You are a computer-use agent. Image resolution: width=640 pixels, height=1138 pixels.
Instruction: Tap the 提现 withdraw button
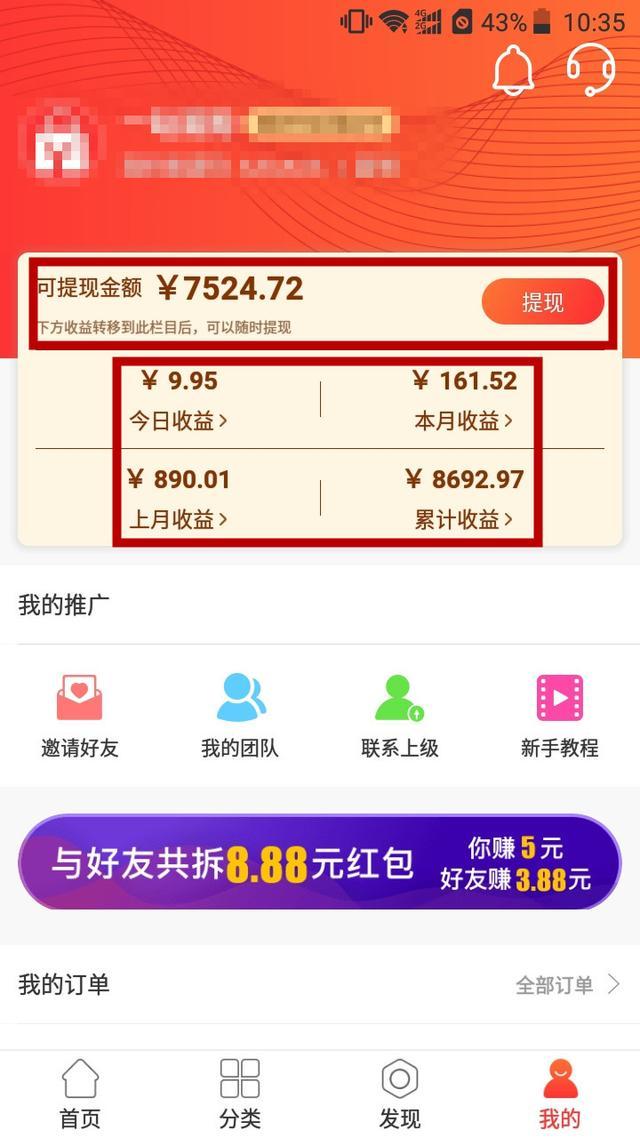pos(543,301)
